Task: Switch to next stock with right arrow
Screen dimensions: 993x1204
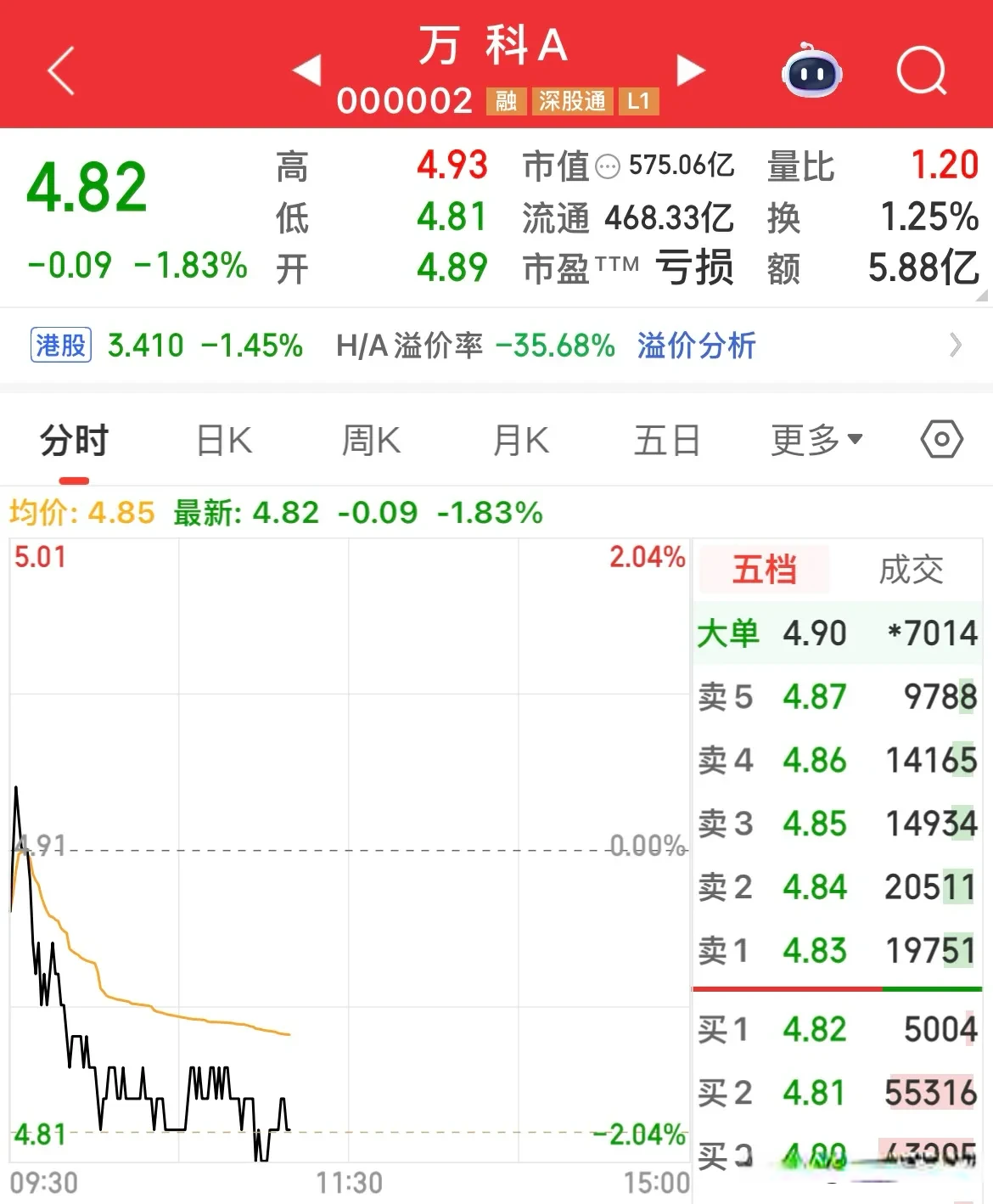Action: pyautogui.click(x=692, y=68)
